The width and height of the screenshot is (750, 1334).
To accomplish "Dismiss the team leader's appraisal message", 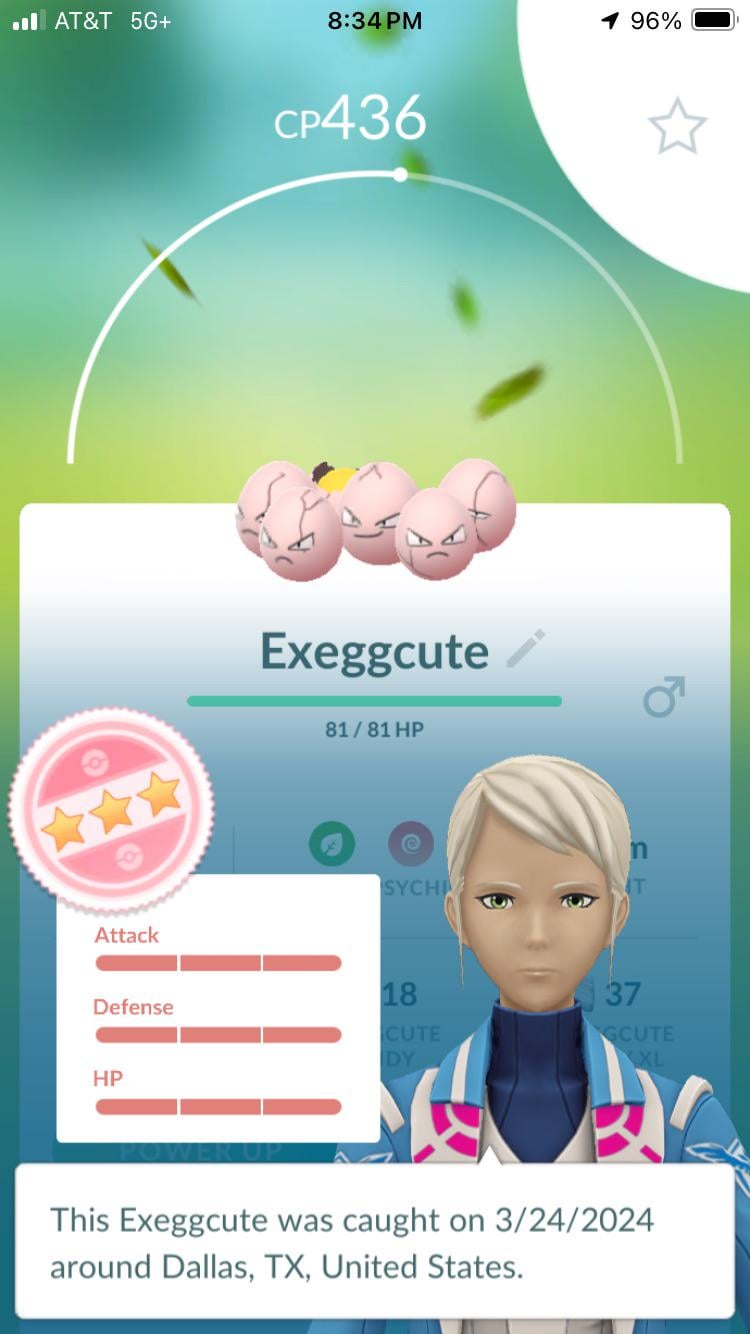I will pyautogui.click(x=374, y=1242).
